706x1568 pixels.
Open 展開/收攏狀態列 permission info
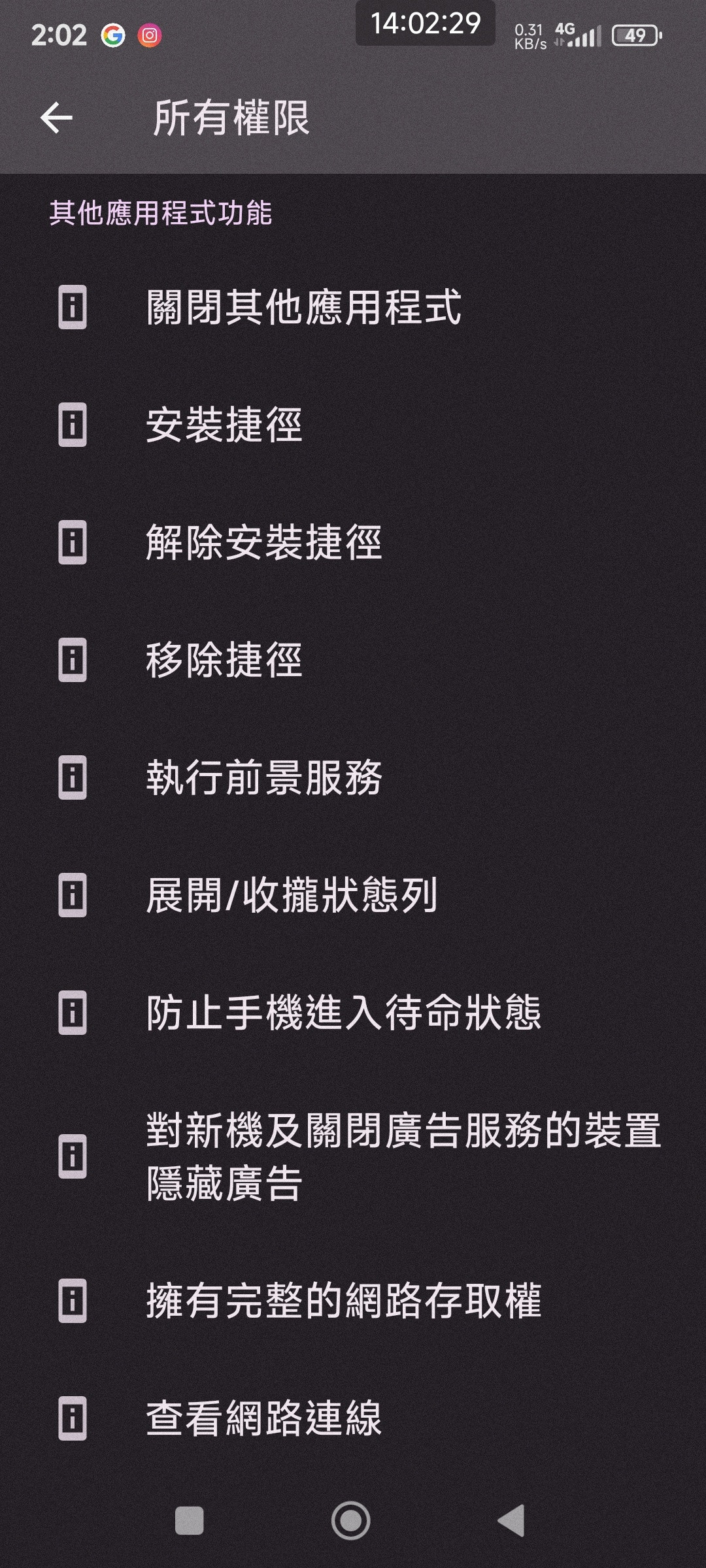click(x=353, y=895)
